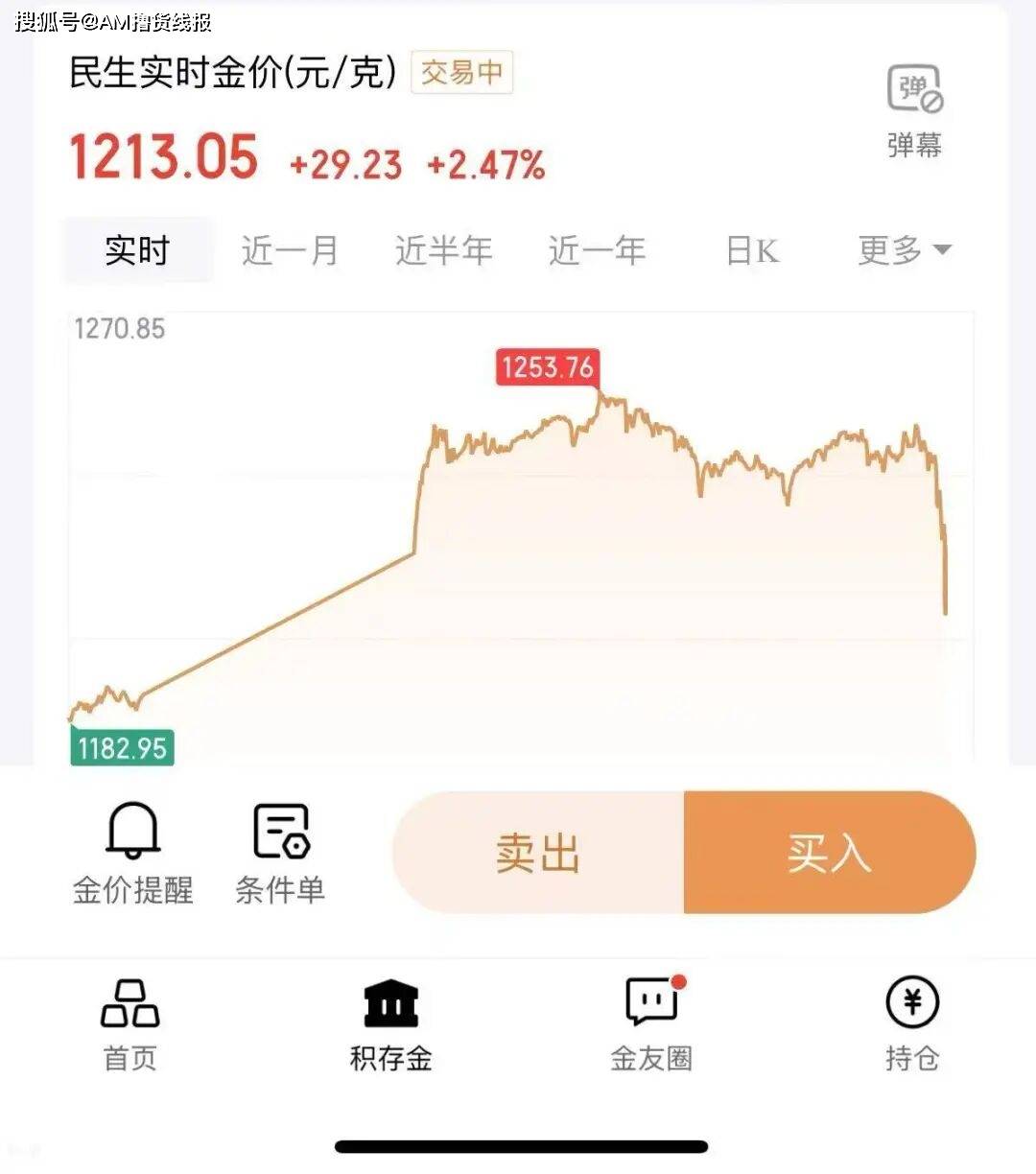
Task: Show the 近一年 price chart
Action: 597,250
